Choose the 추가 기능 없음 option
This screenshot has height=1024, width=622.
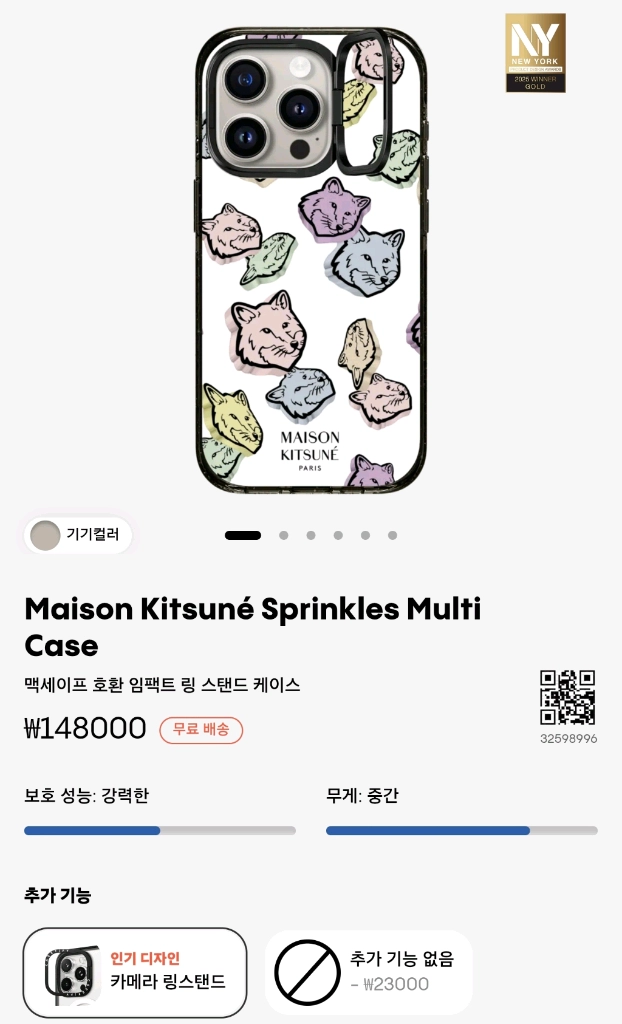368,971
